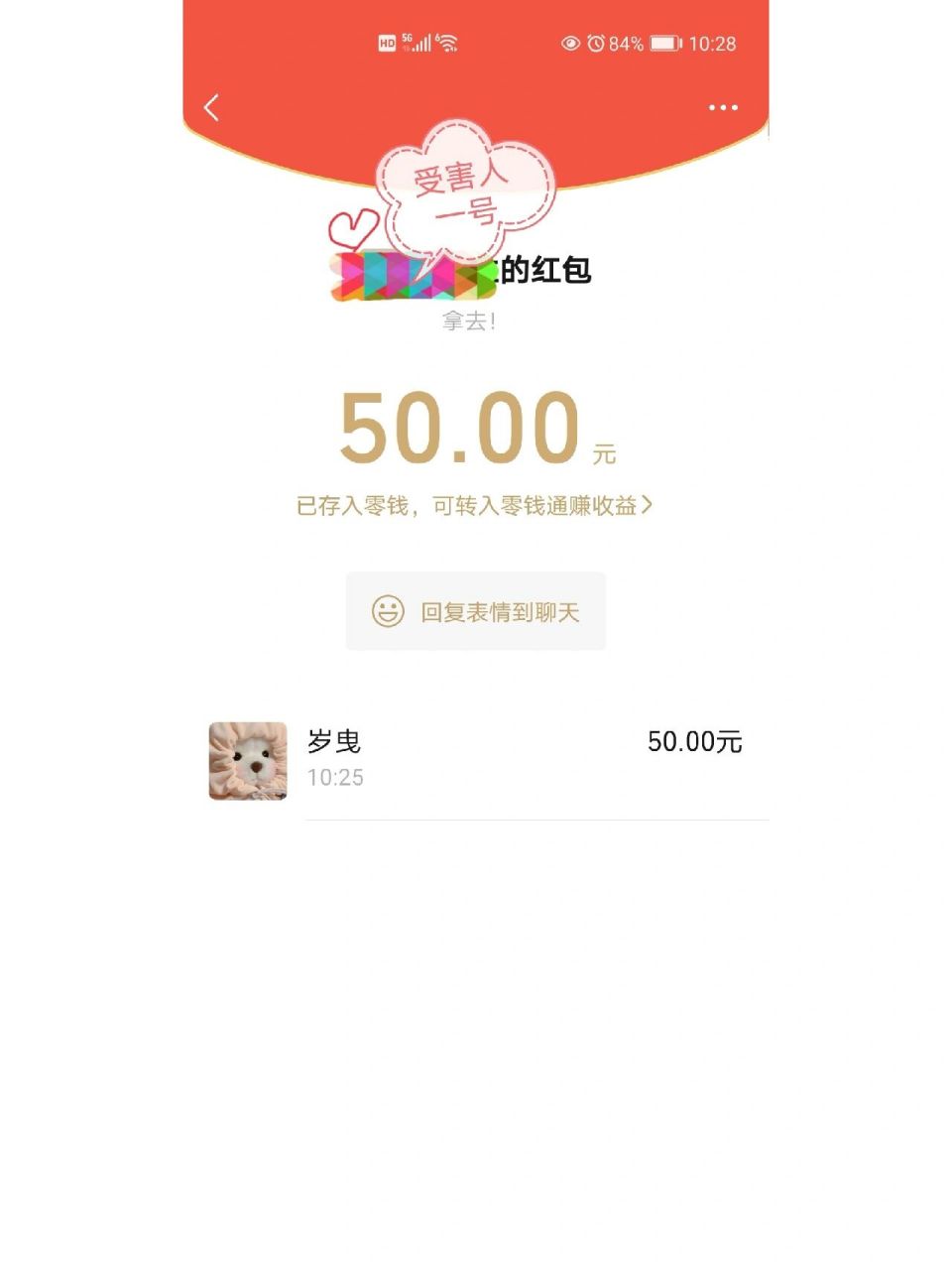Screen dimensions: 952x1270
Task: Tap the 10:25 timestamp under 岁曳
Action: click(336, 779)
